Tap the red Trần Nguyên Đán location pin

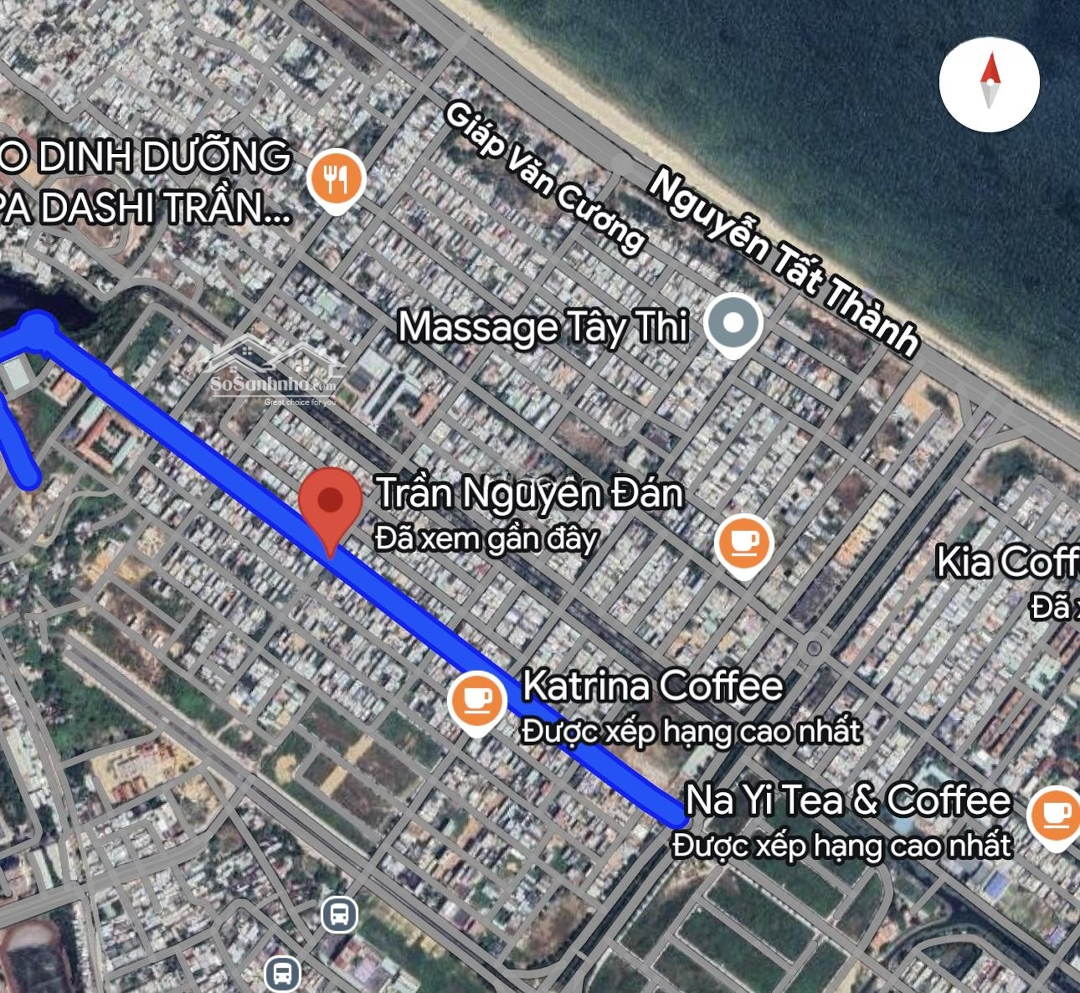(x=331, y=505)
